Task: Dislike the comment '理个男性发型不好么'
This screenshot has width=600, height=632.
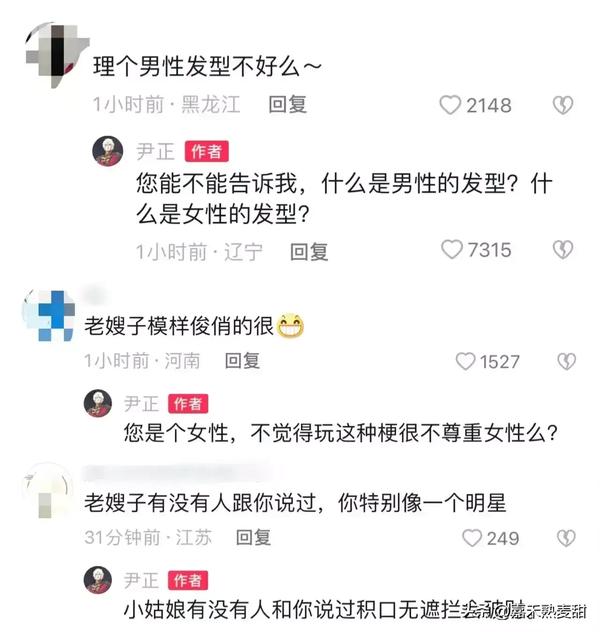Action: click(563, 105)
